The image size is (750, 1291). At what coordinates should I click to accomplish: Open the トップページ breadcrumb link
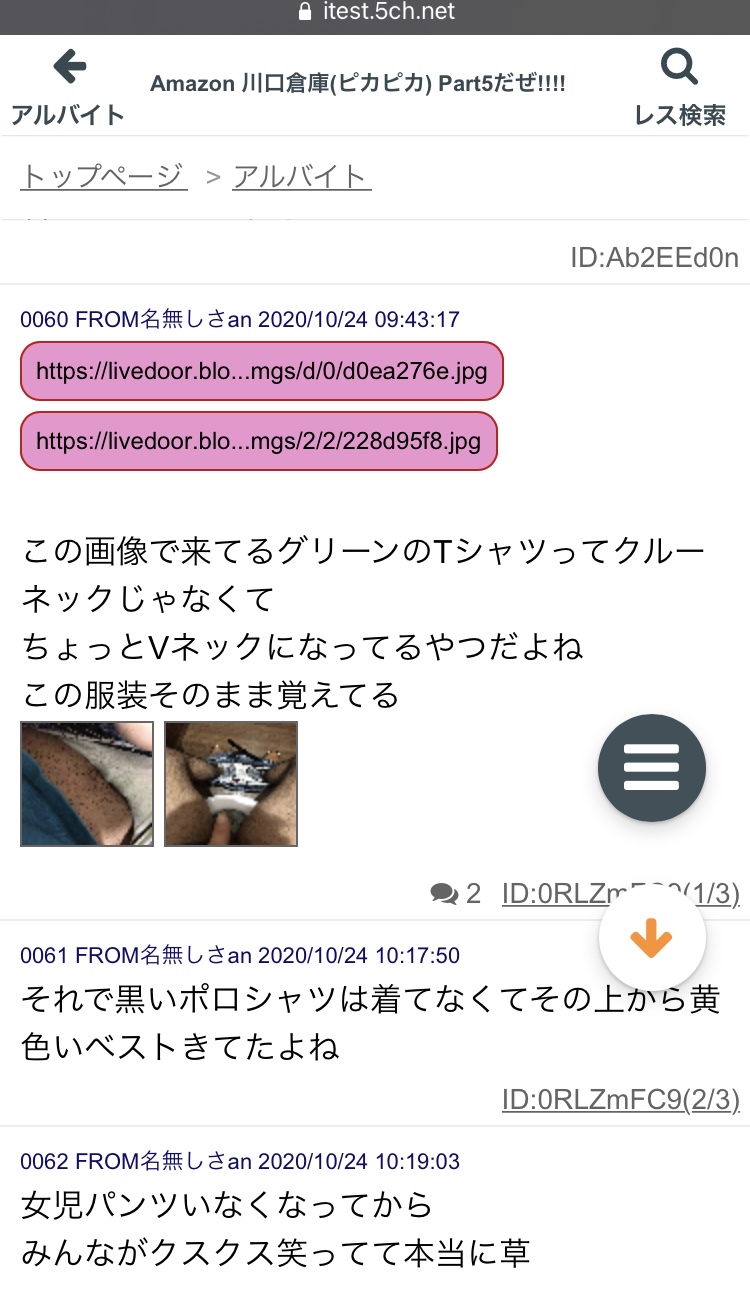[x=103, y=176]
